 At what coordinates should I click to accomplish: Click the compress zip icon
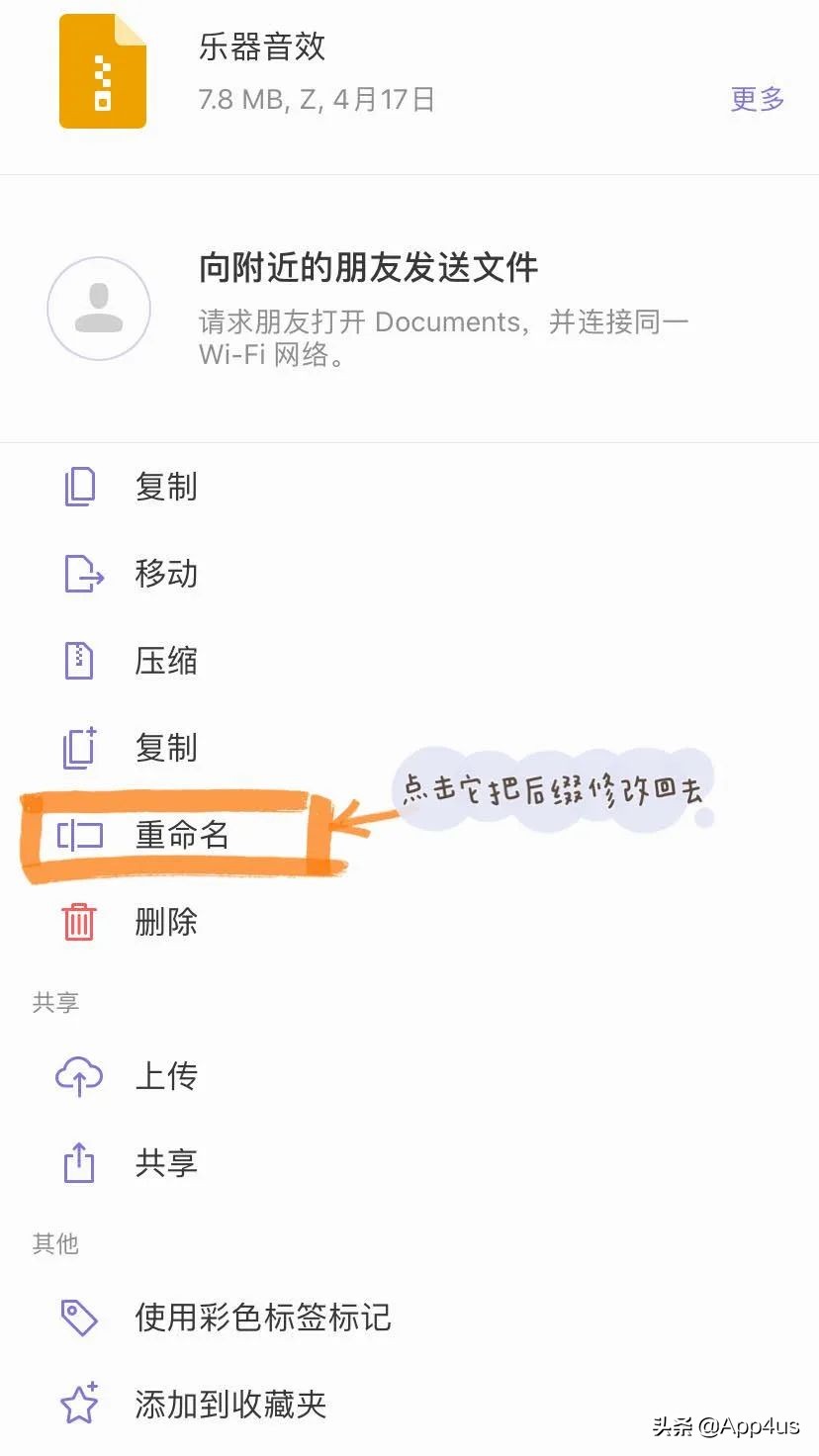(79, 661)
